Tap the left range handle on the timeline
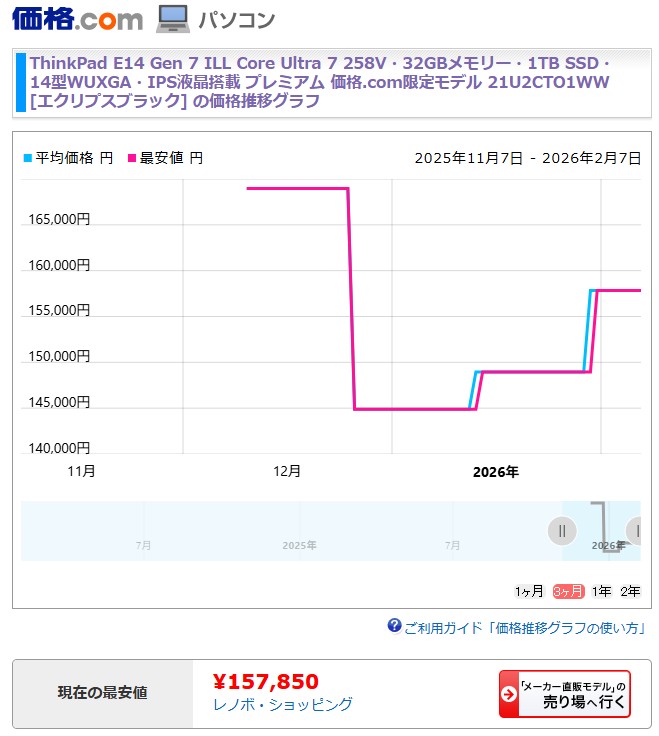This screenshot has width=659, height=736. [x=562, y=531]
